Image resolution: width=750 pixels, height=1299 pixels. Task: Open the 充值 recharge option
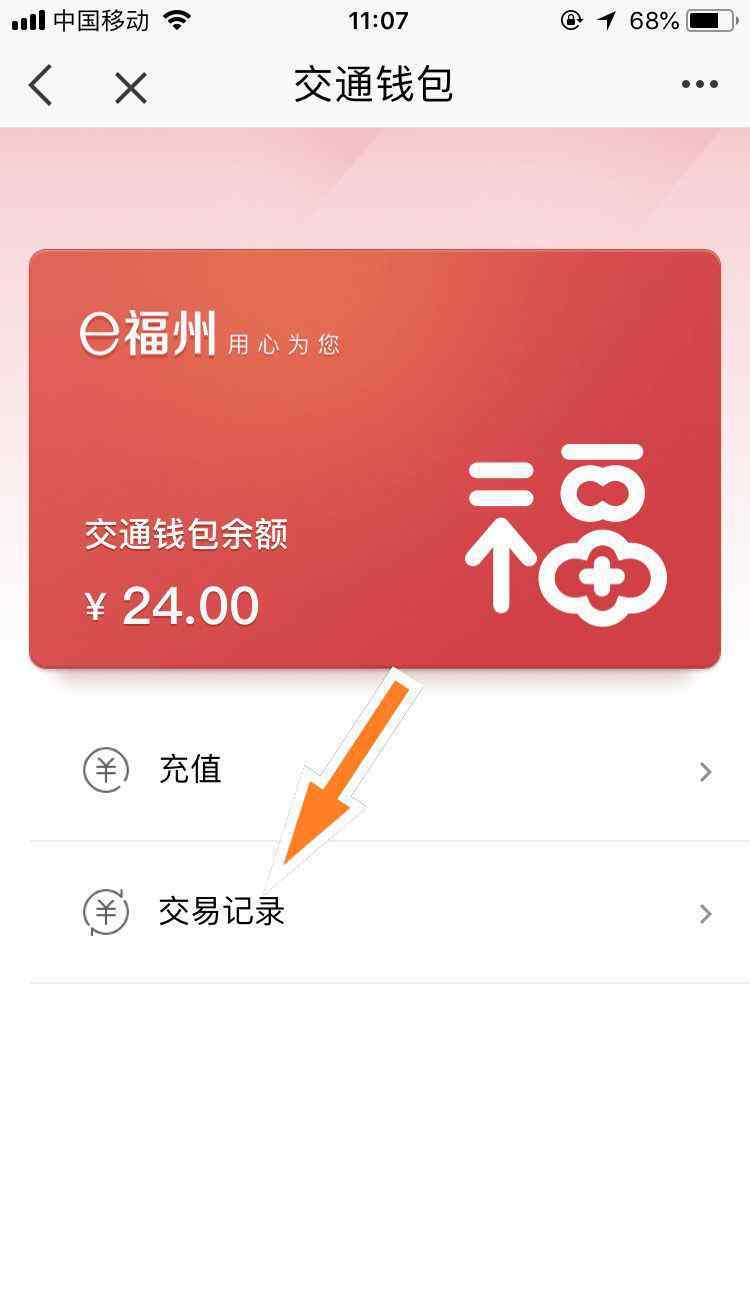[x=390, y=771]
